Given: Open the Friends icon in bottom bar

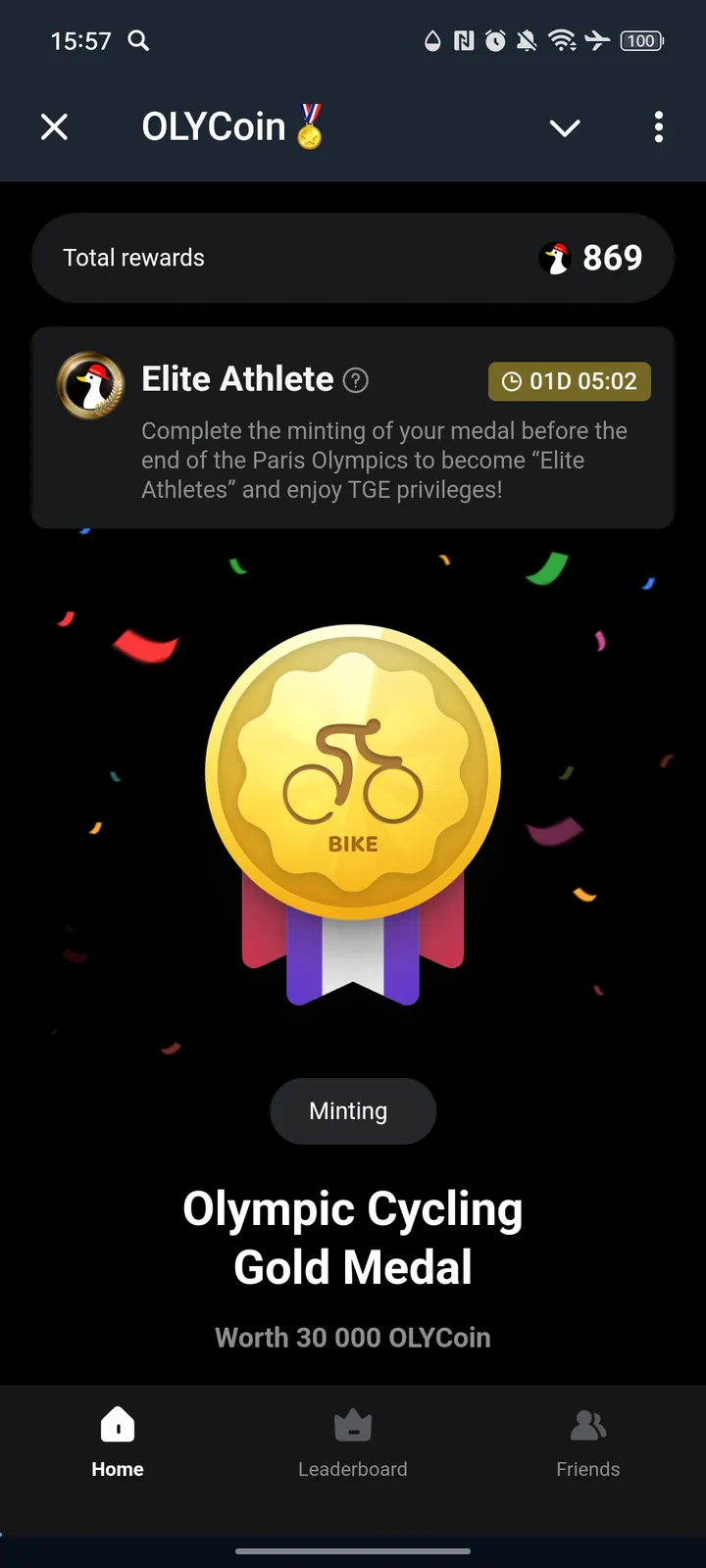Looking at the screenshot, I should 588,1424.
